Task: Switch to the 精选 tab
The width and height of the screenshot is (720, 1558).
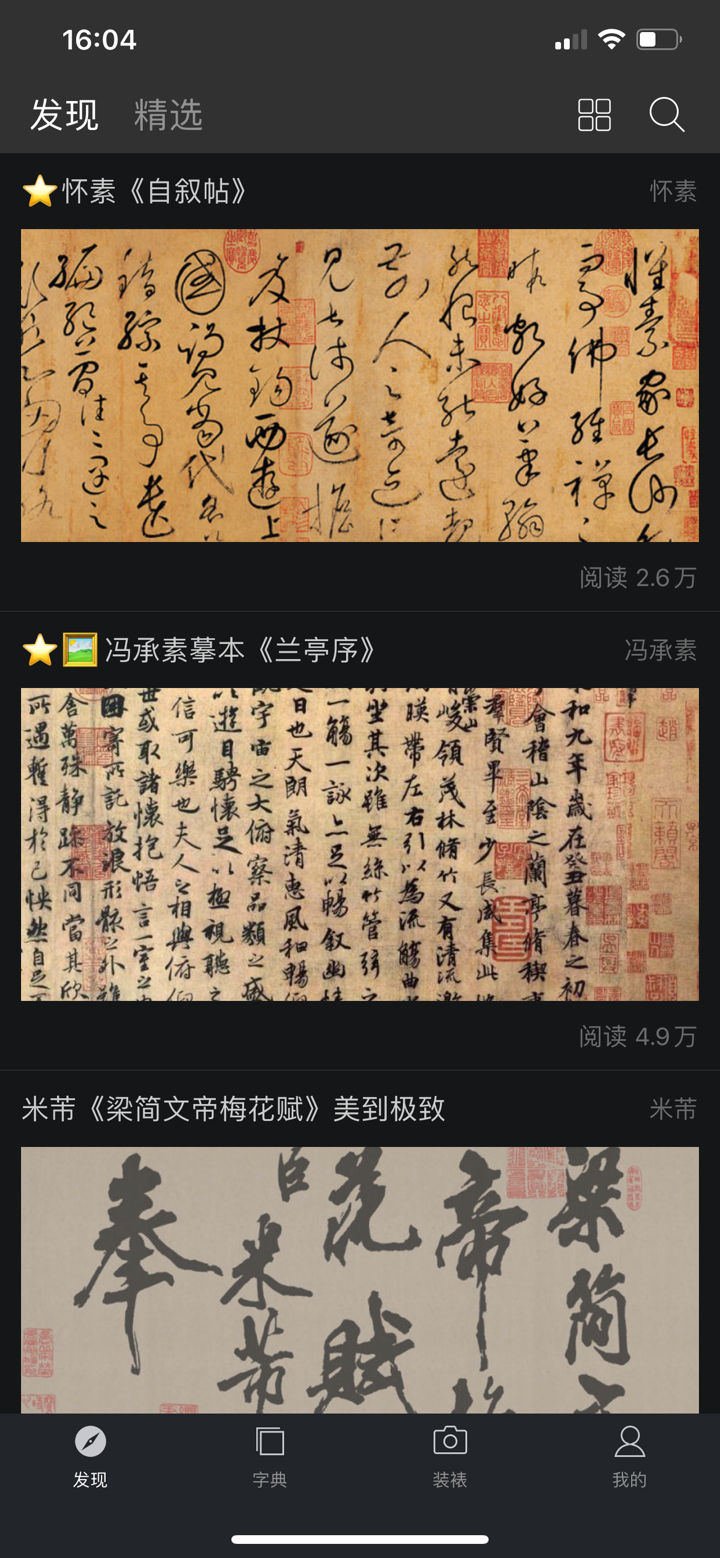Action: [167, 115]
